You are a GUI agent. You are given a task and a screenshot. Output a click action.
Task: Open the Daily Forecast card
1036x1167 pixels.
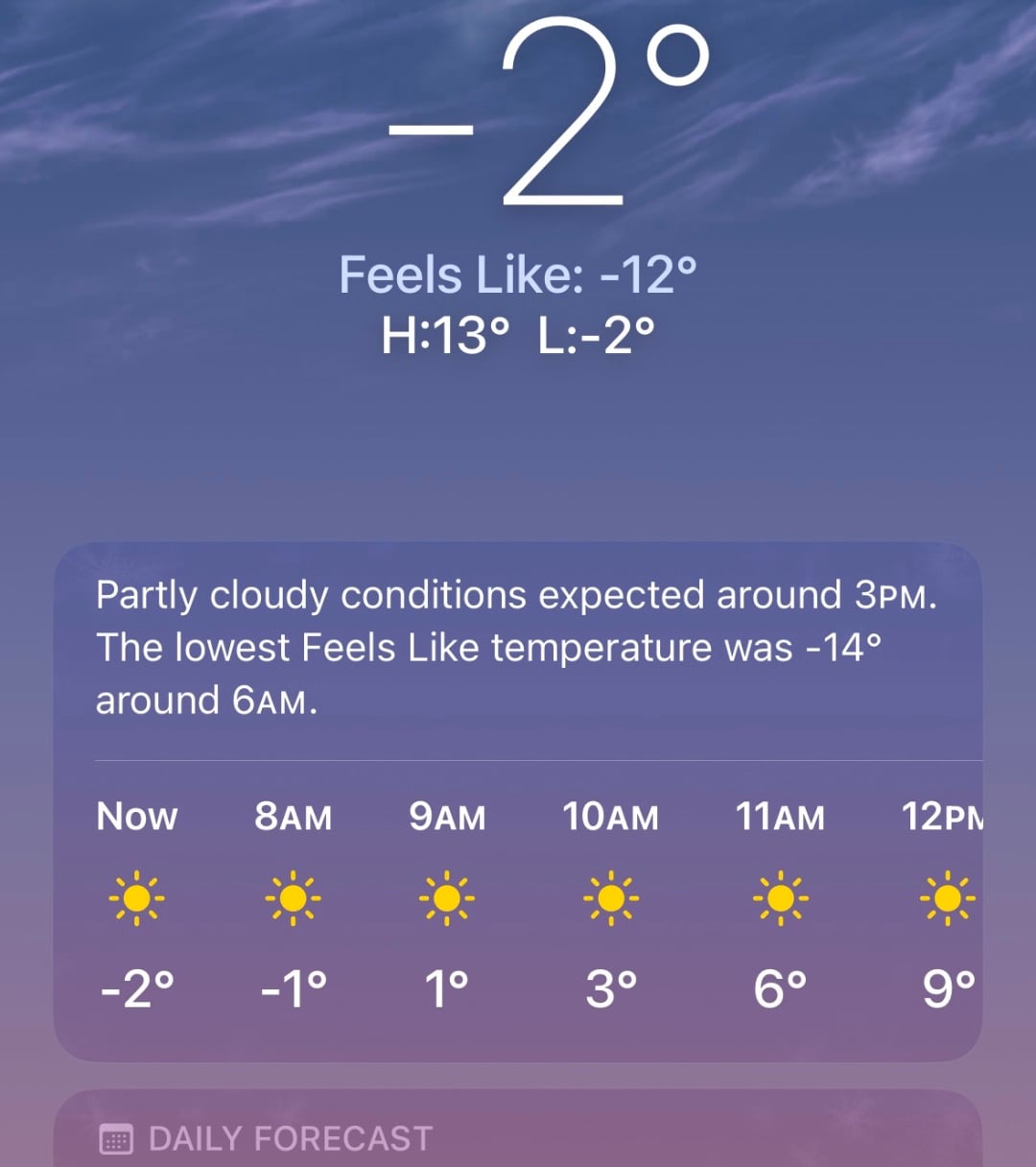[x=288, y=1138]
